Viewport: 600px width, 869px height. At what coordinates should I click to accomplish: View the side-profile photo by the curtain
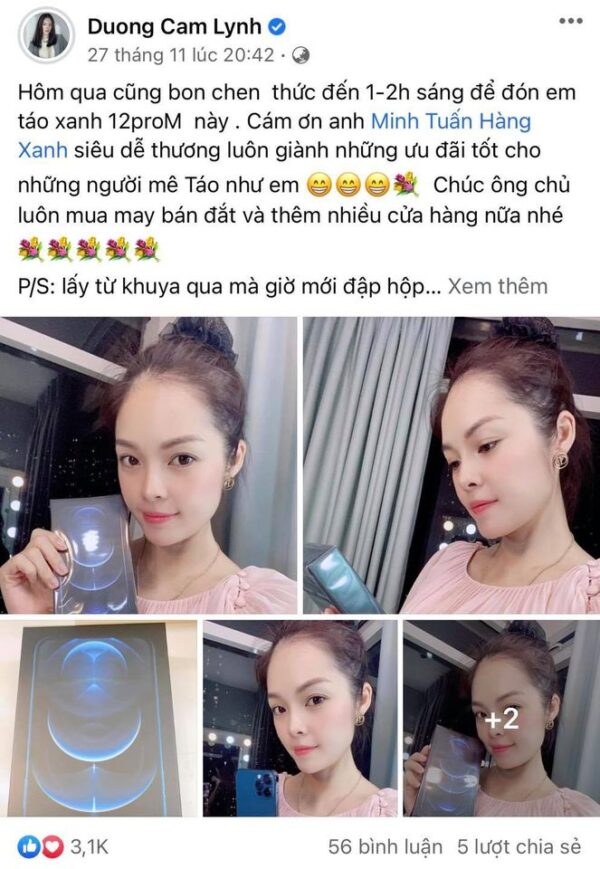[451, 465]
